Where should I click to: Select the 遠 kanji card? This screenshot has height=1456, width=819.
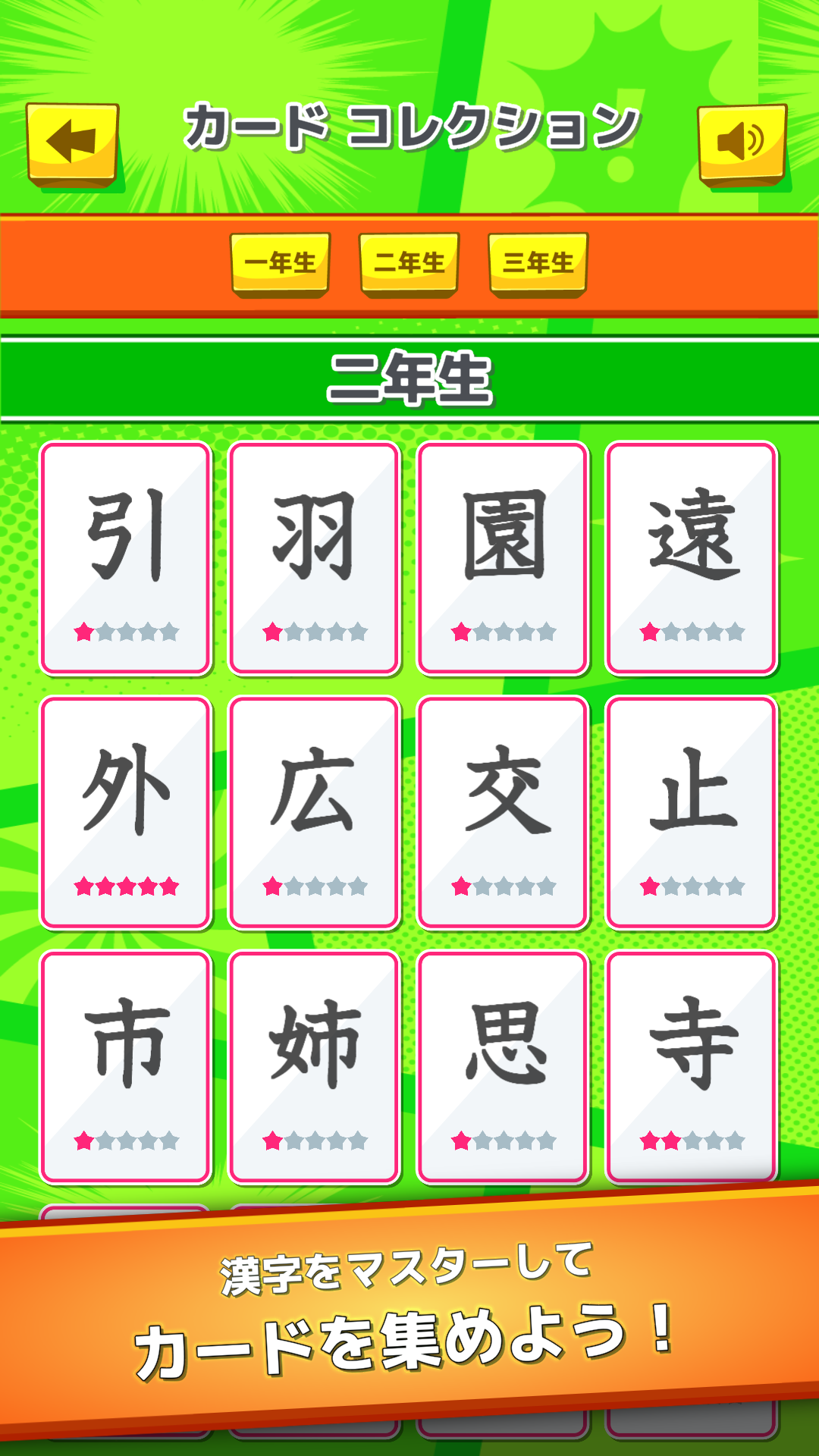click(690, 557)
